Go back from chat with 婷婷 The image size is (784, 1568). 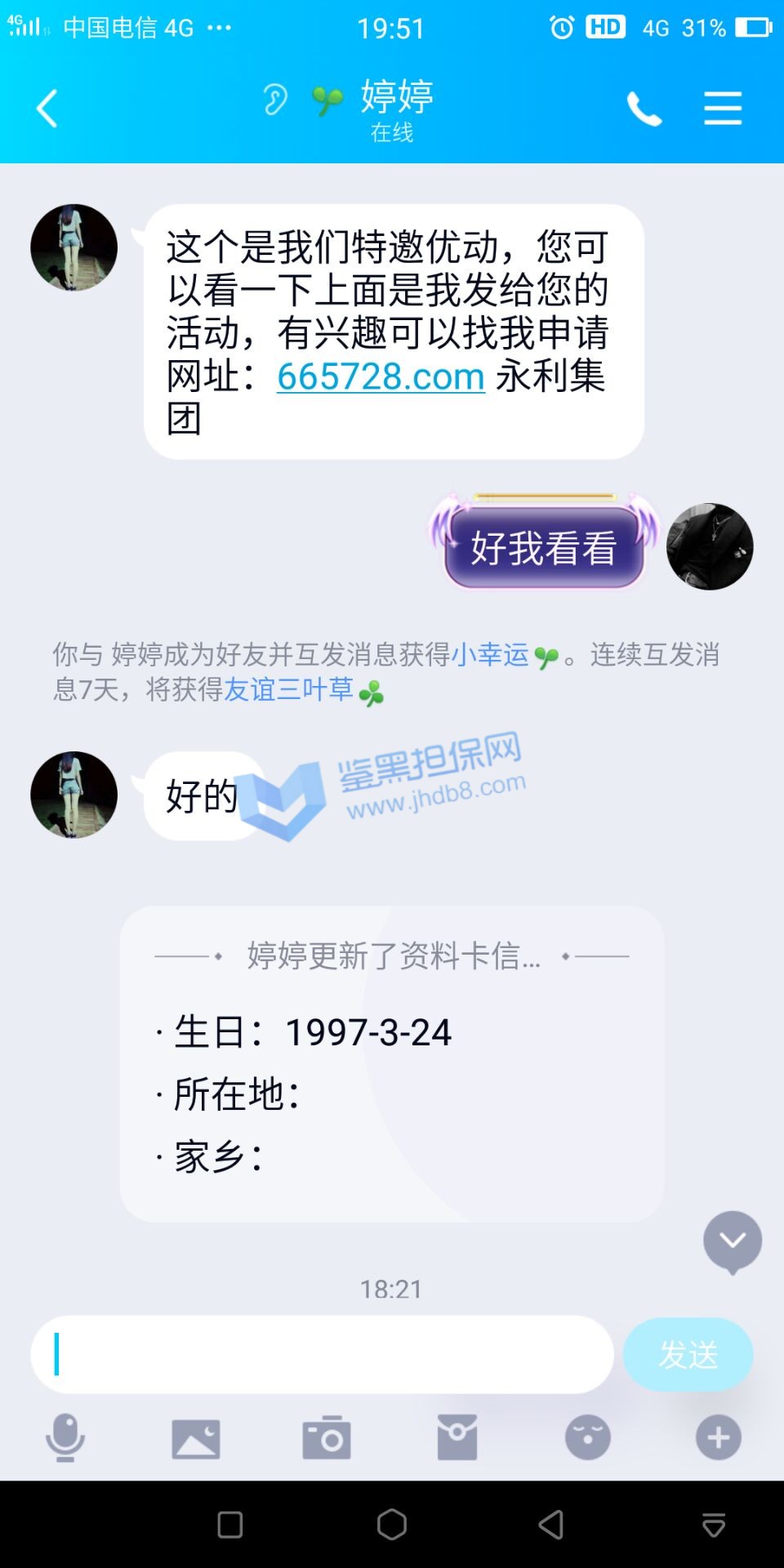(47, 109)
